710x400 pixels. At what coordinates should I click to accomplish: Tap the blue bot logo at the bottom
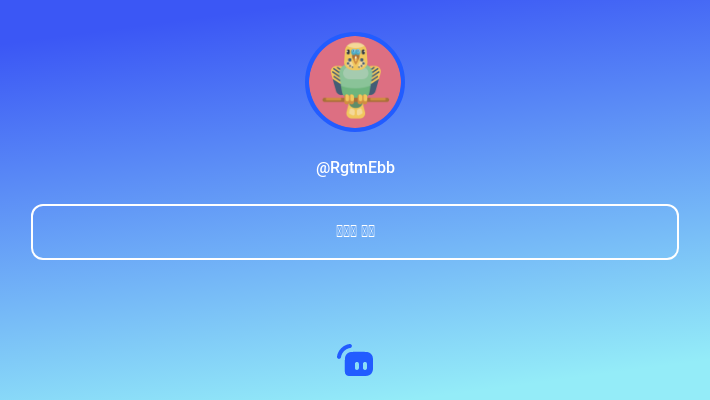coord(356,361)
